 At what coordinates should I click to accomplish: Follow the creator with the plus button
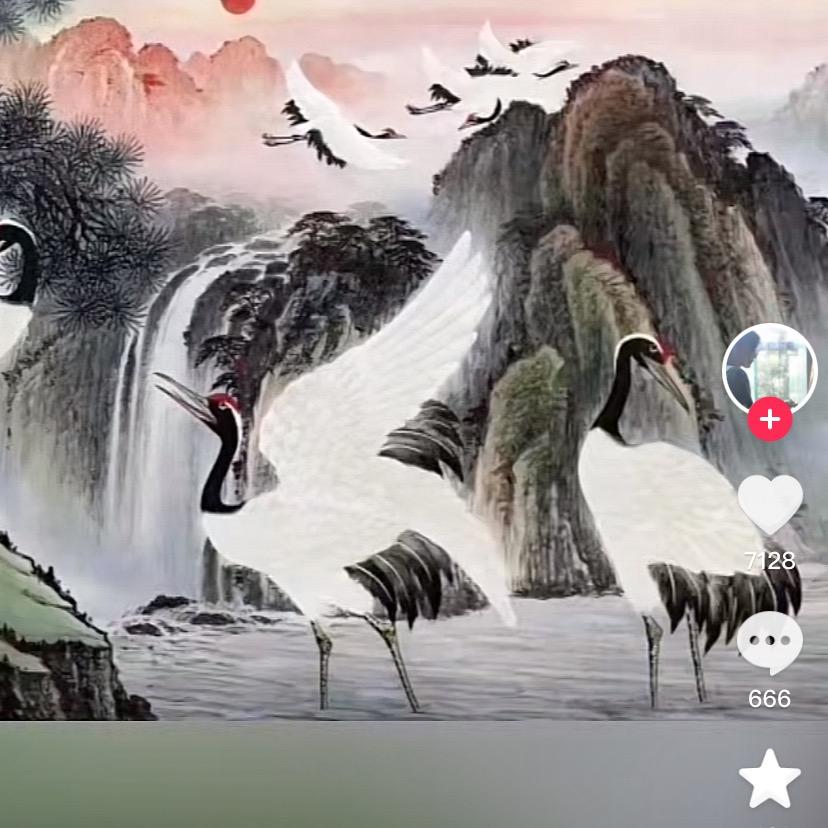coord(769,420)
